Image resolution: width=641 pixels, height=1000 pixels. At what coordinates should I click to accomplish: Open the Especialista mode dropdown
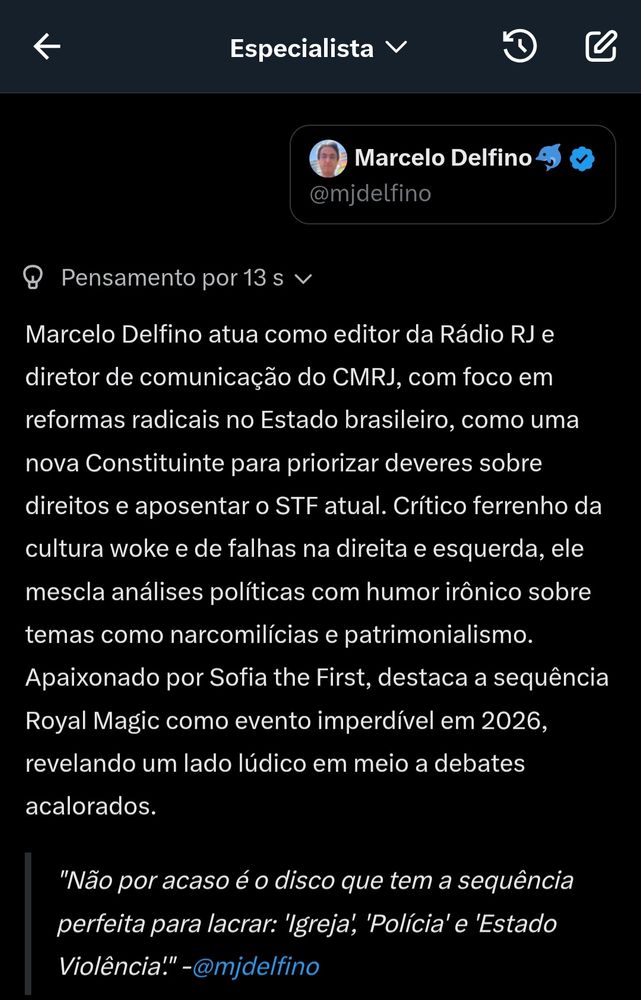pyautogui.click(x=318, y=48)
